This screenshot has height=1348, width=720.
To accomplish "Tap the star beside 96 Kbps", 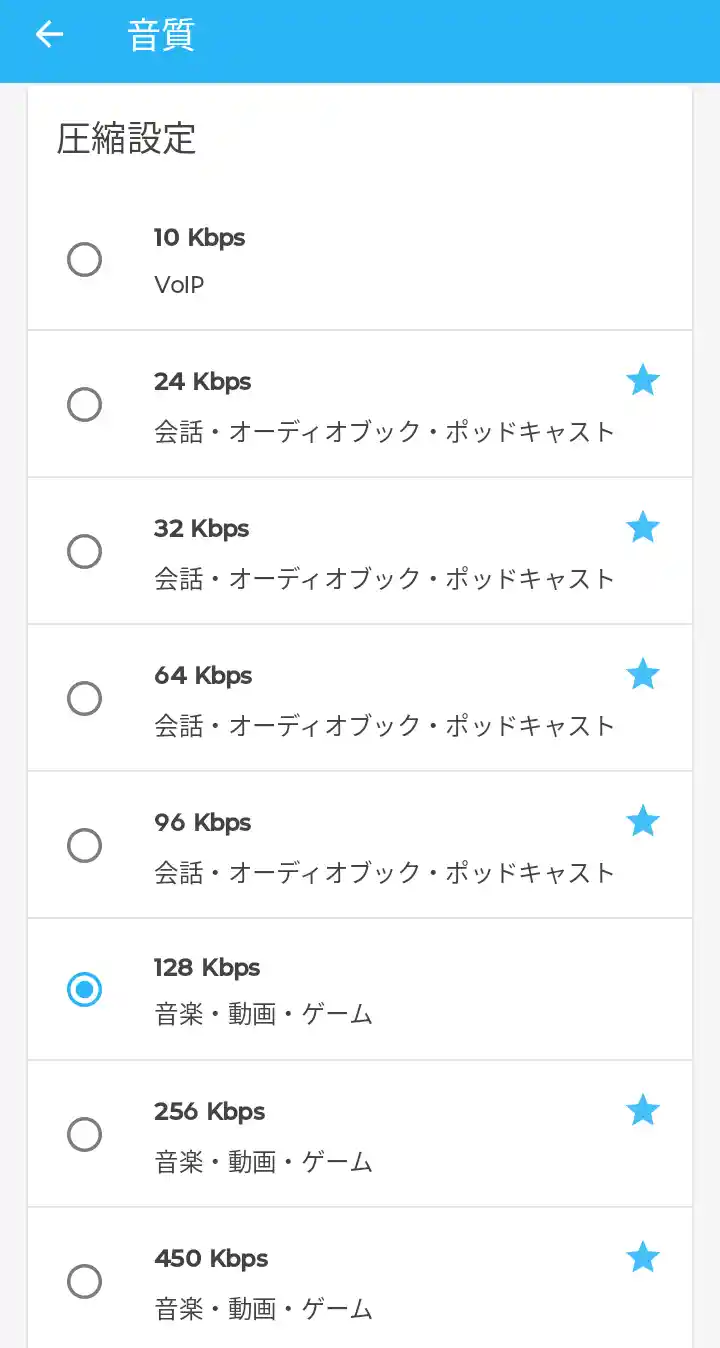I will click(x=643, y=821).
